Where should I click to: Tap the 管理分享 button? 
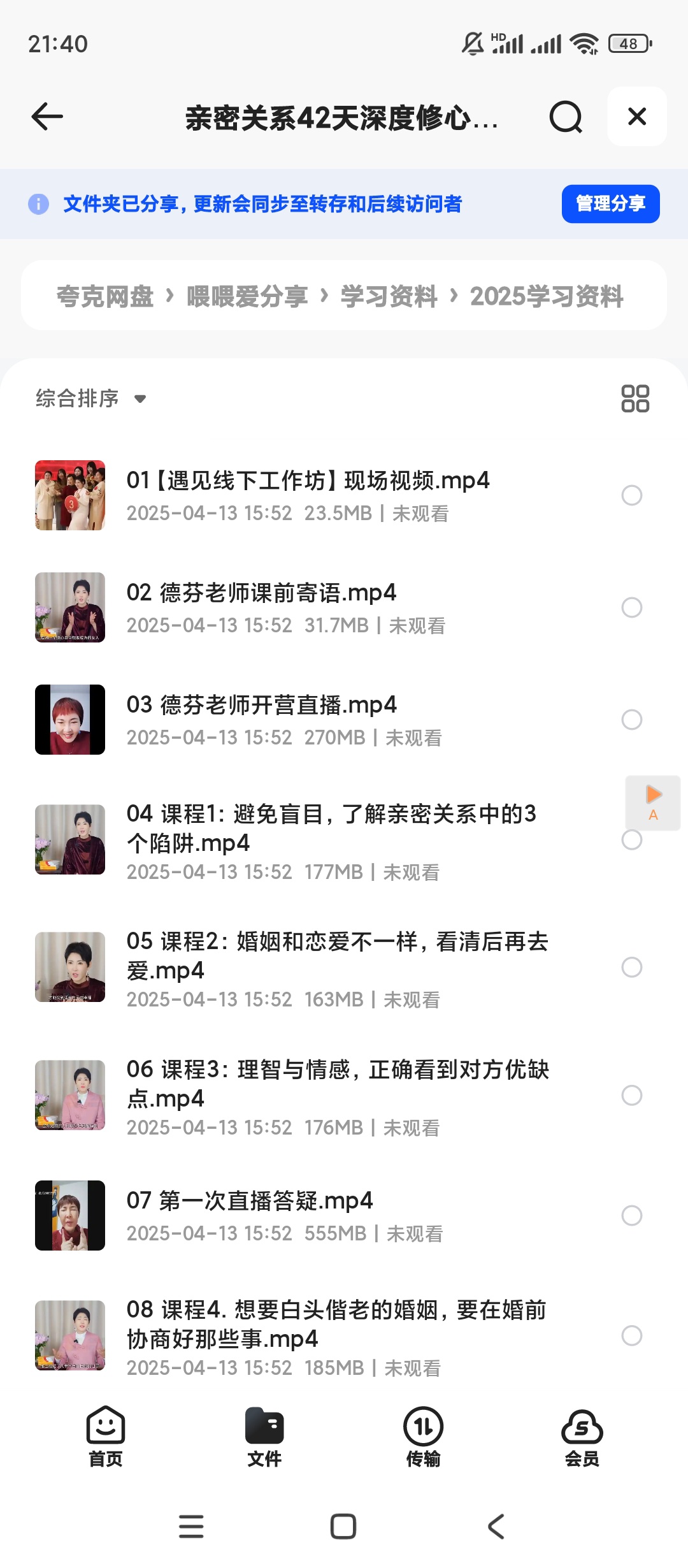pos(609,205)
